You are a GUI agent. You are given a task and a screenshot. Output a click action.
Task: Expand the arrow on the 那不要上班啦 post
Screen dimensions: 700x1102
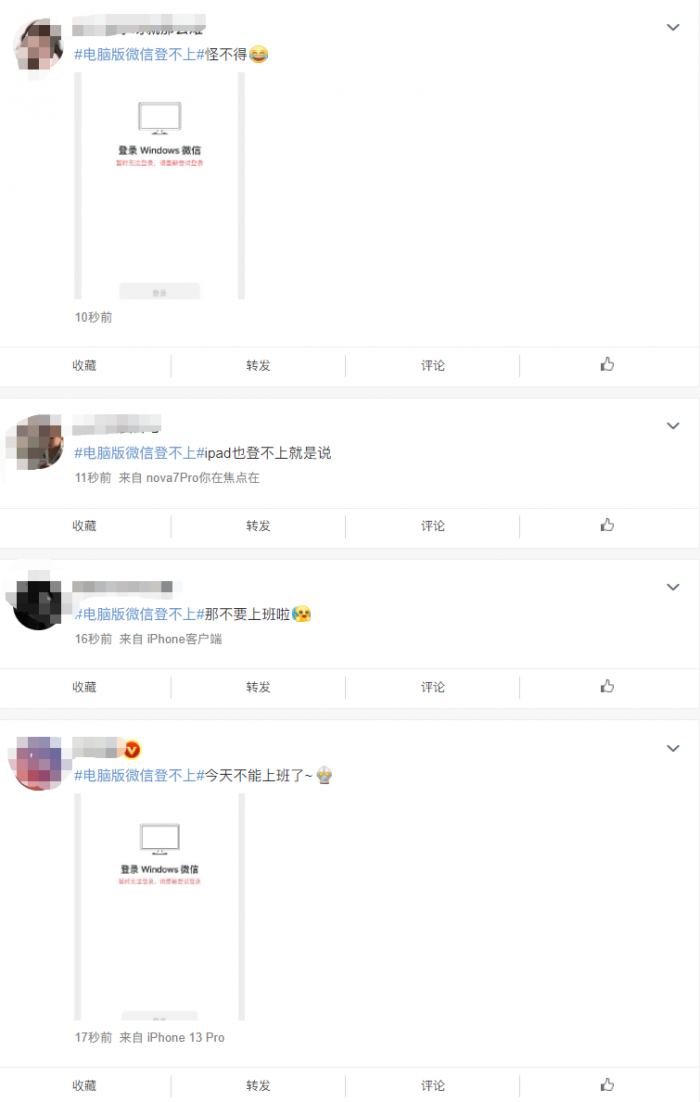tap(673, 588)
